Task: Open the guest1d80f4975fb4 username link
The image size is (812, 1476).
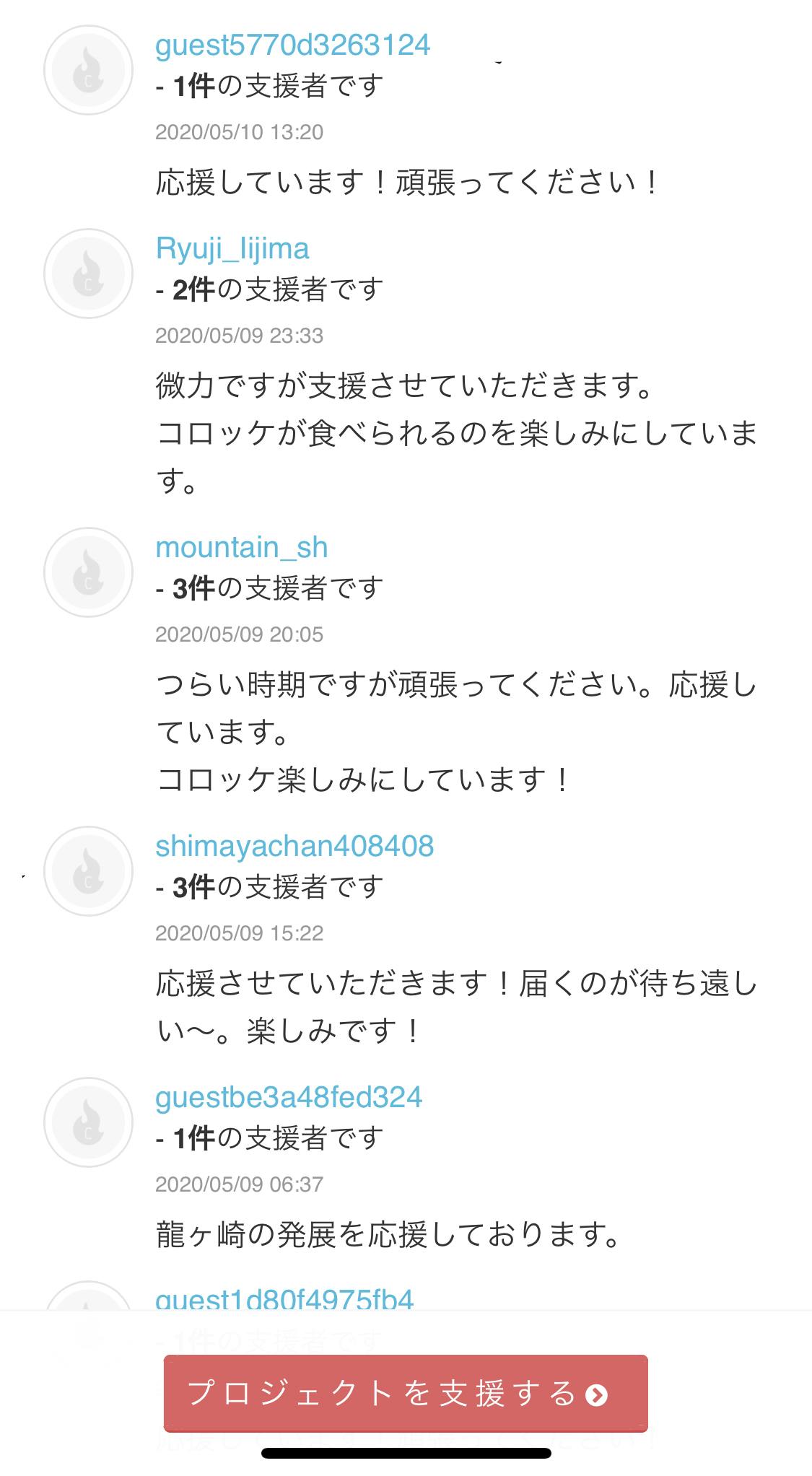Action: 284,1300
